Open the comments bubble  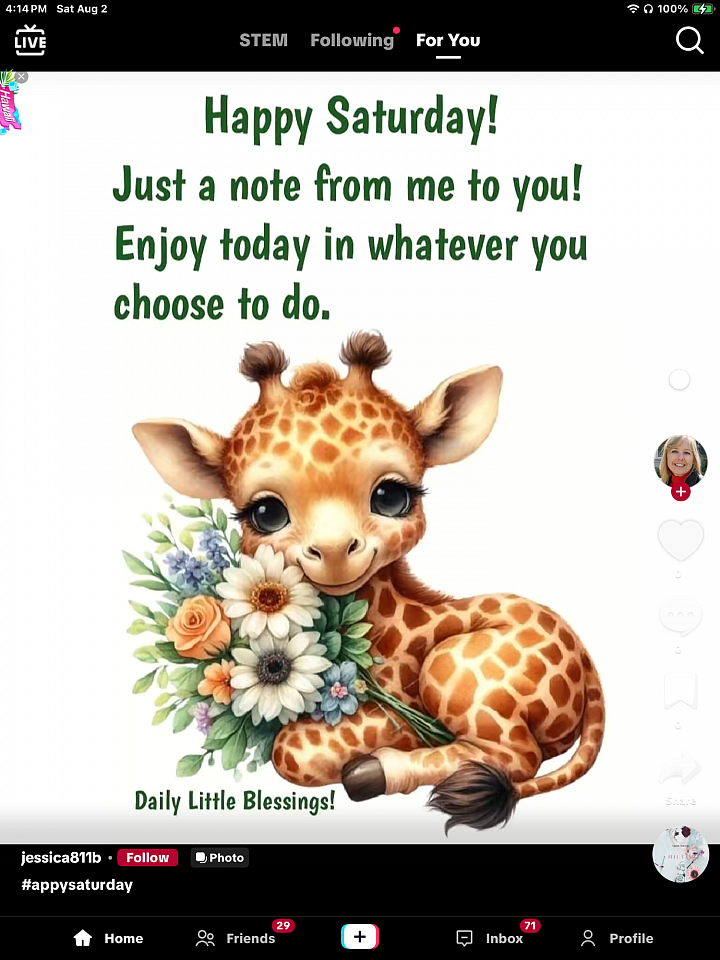(680, 617)
